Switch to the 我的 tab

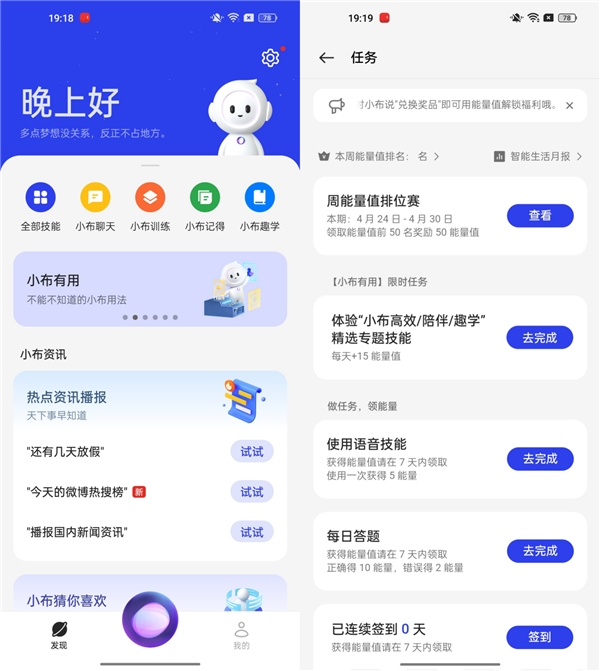click(241, 634)
